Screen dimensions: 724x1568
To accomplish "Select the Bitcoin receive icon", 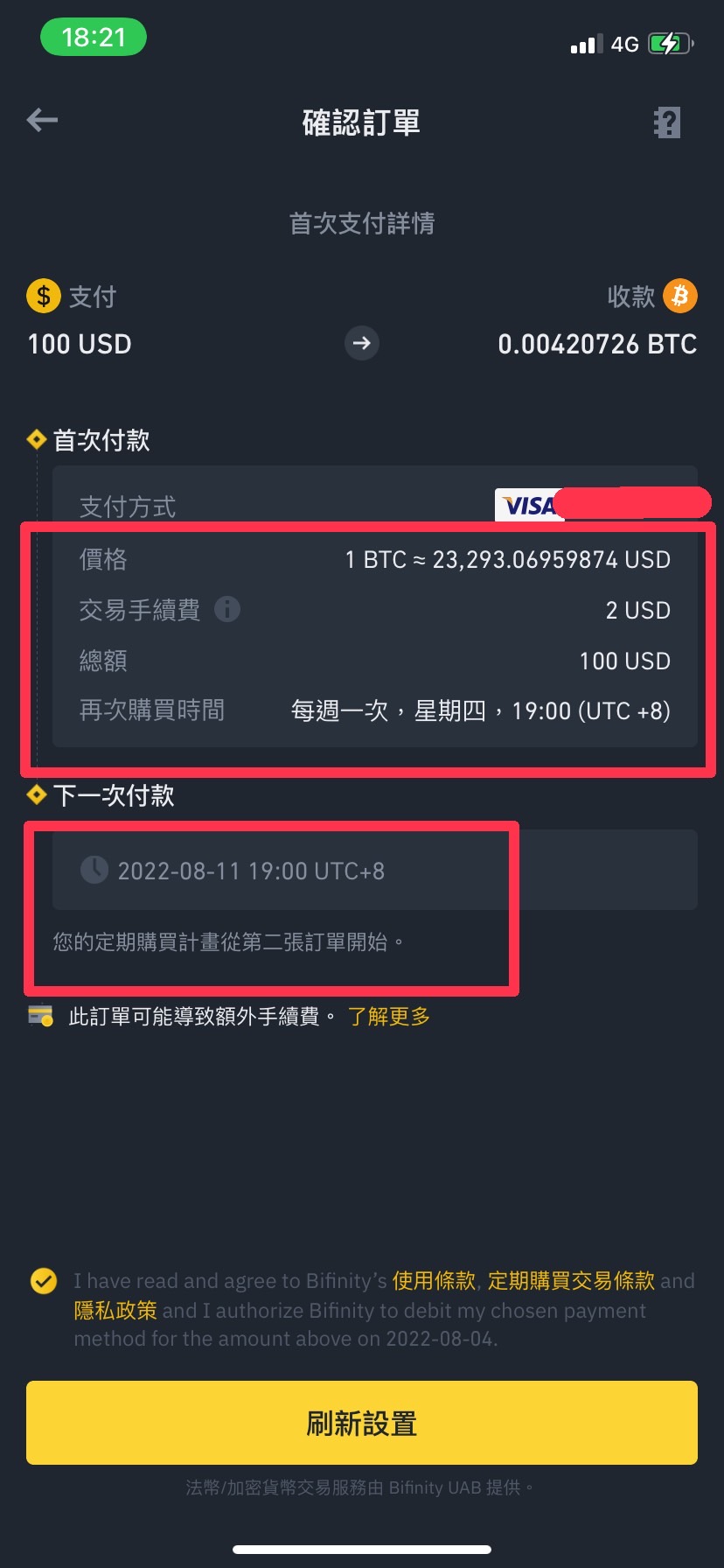I will click(x=681, y=297).
